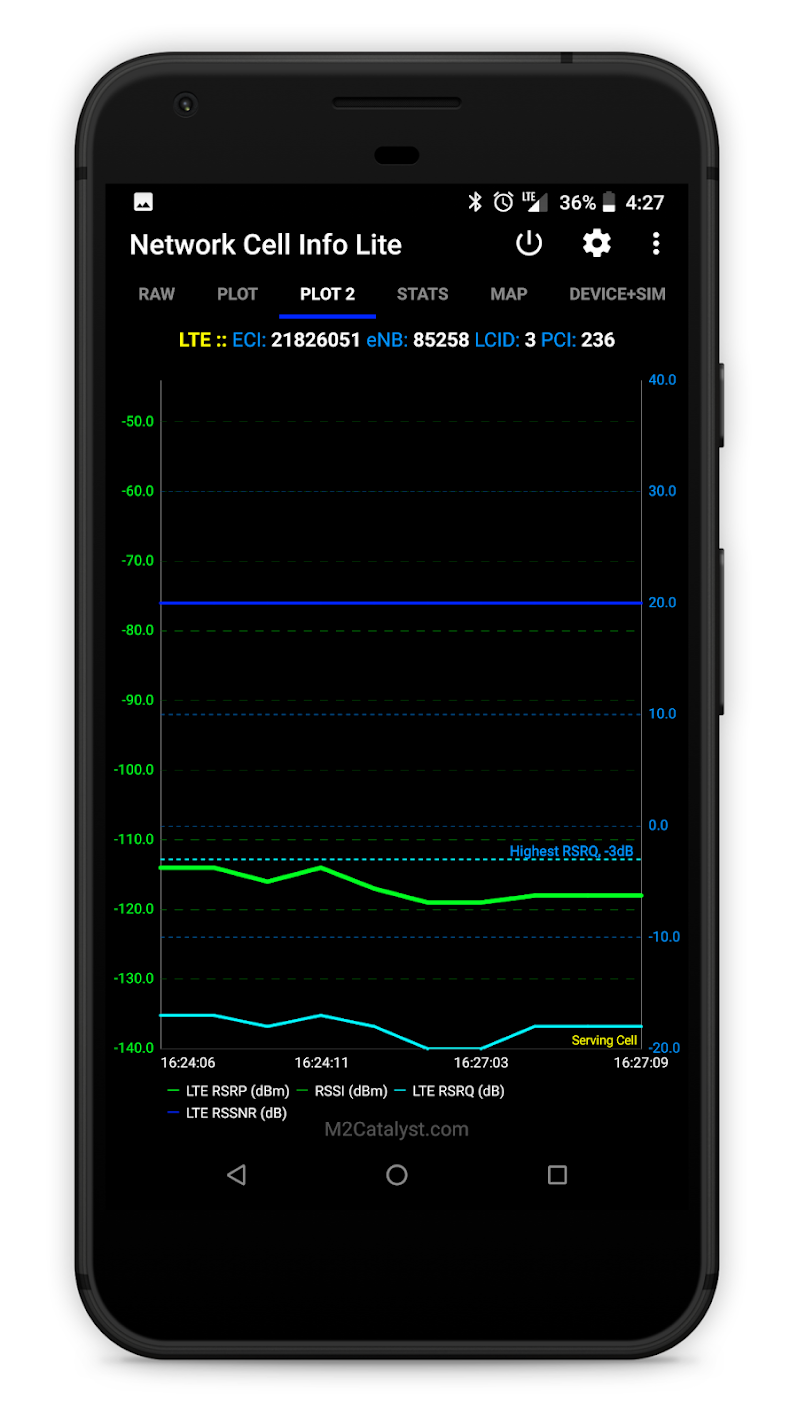Open the STATS tab
Viewport: 798px width, 1418px height.
pyautogui.click(x=422, y=294)
